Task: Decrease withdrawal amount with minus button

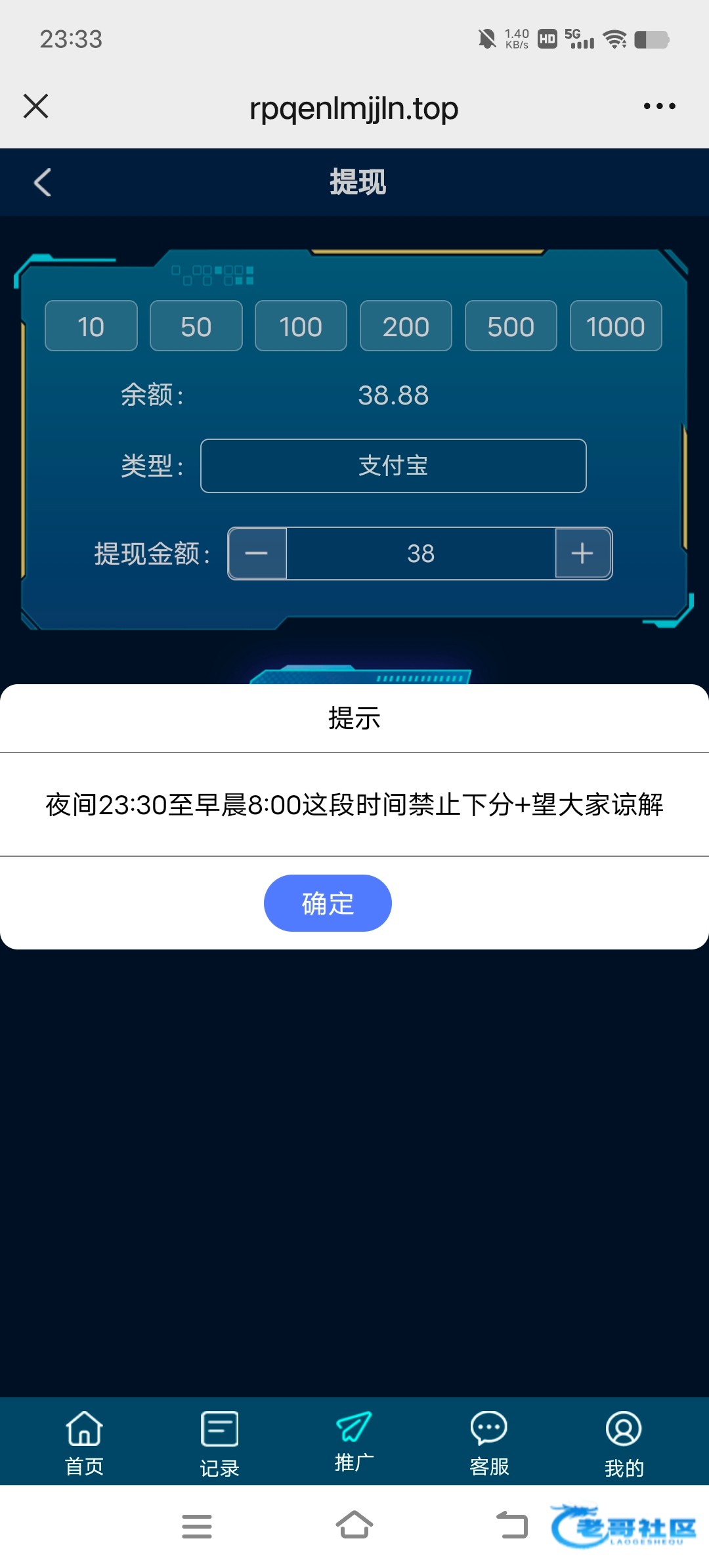Action: (257, 554)
